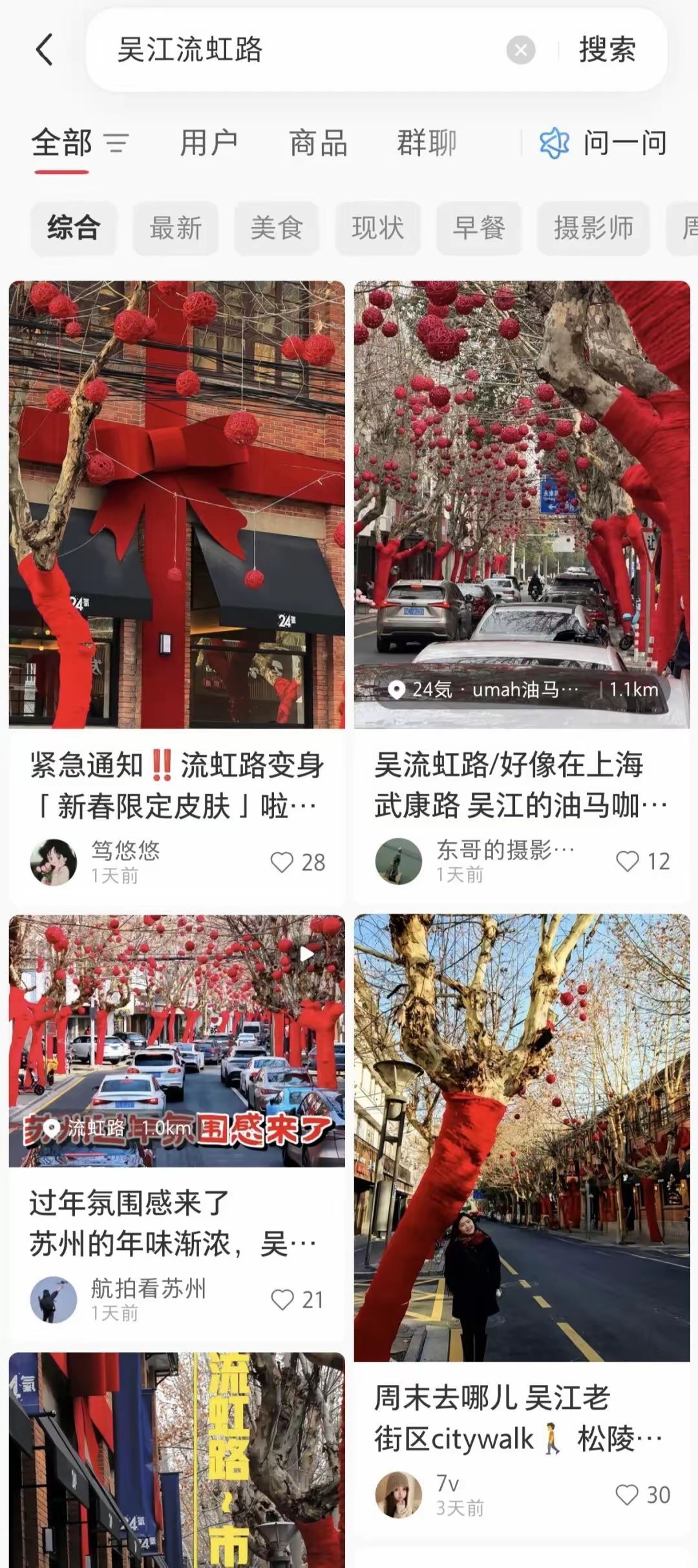The width and height of the screenshot is (698, 1568).
Task: Open filter options next to 全部
Action: tap(116, 143)
